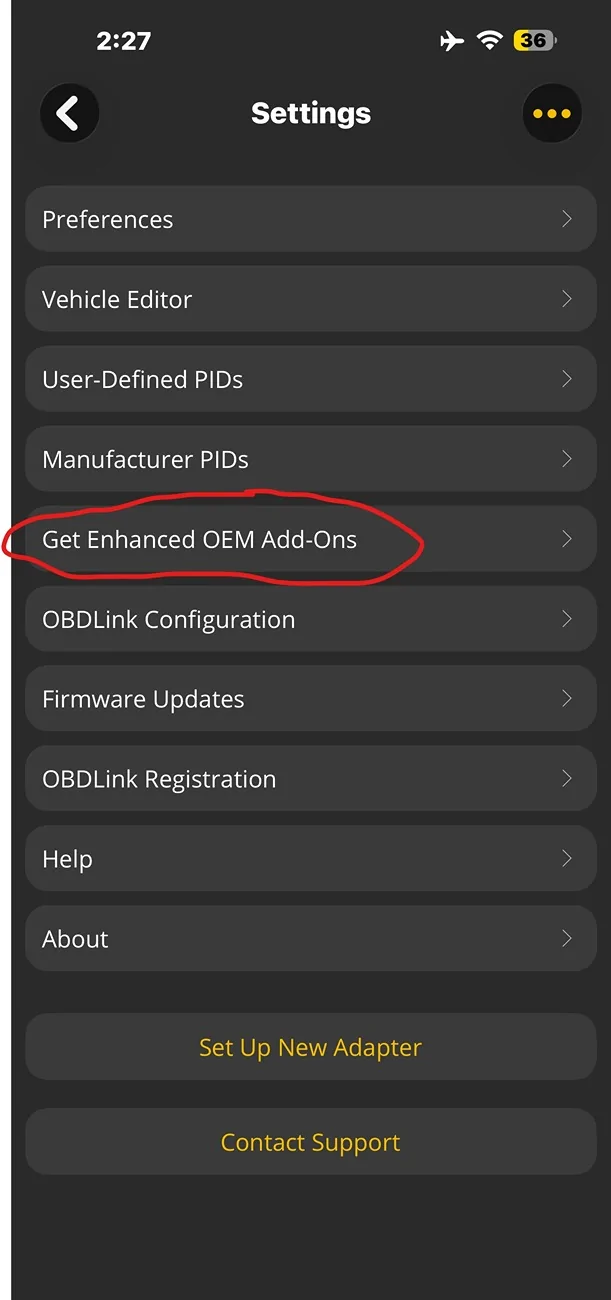
Task: Open OBDLink Configuration
Action: pyautogui.click(x=310, y=619)
